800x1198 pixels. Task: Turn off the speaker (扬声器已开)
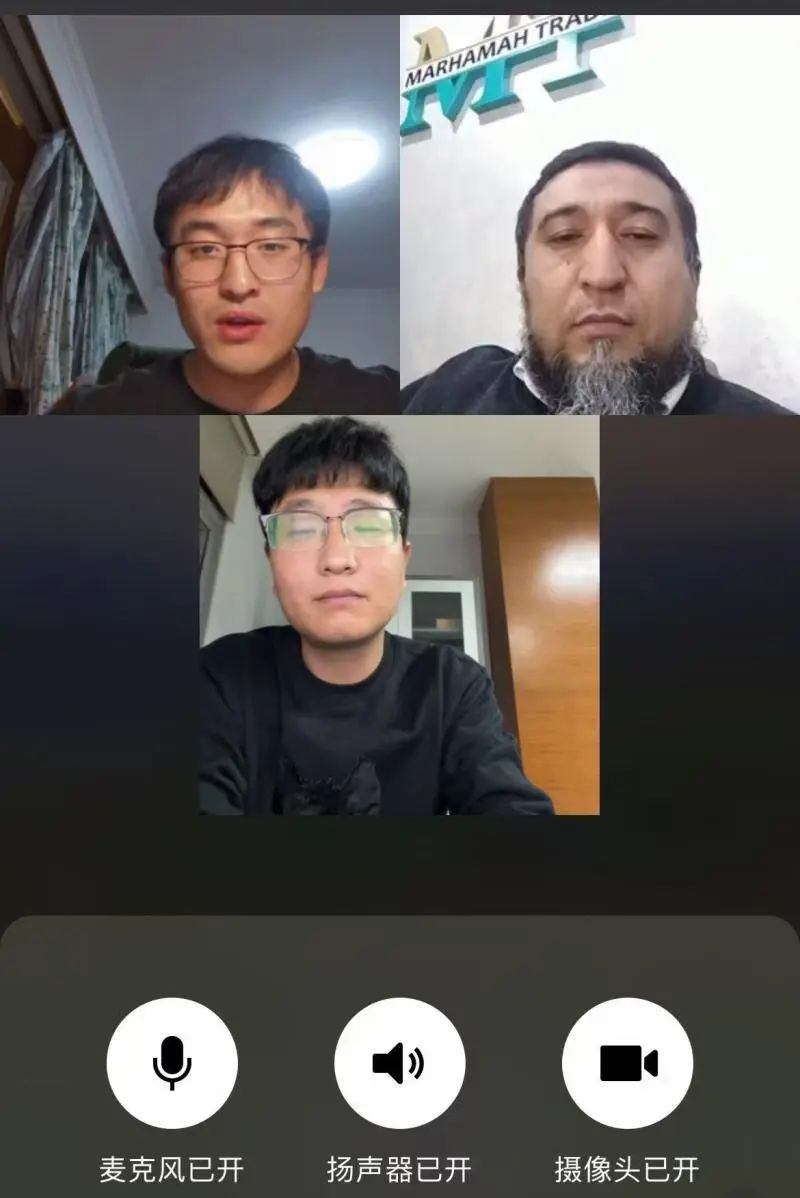pos(399,1063)
